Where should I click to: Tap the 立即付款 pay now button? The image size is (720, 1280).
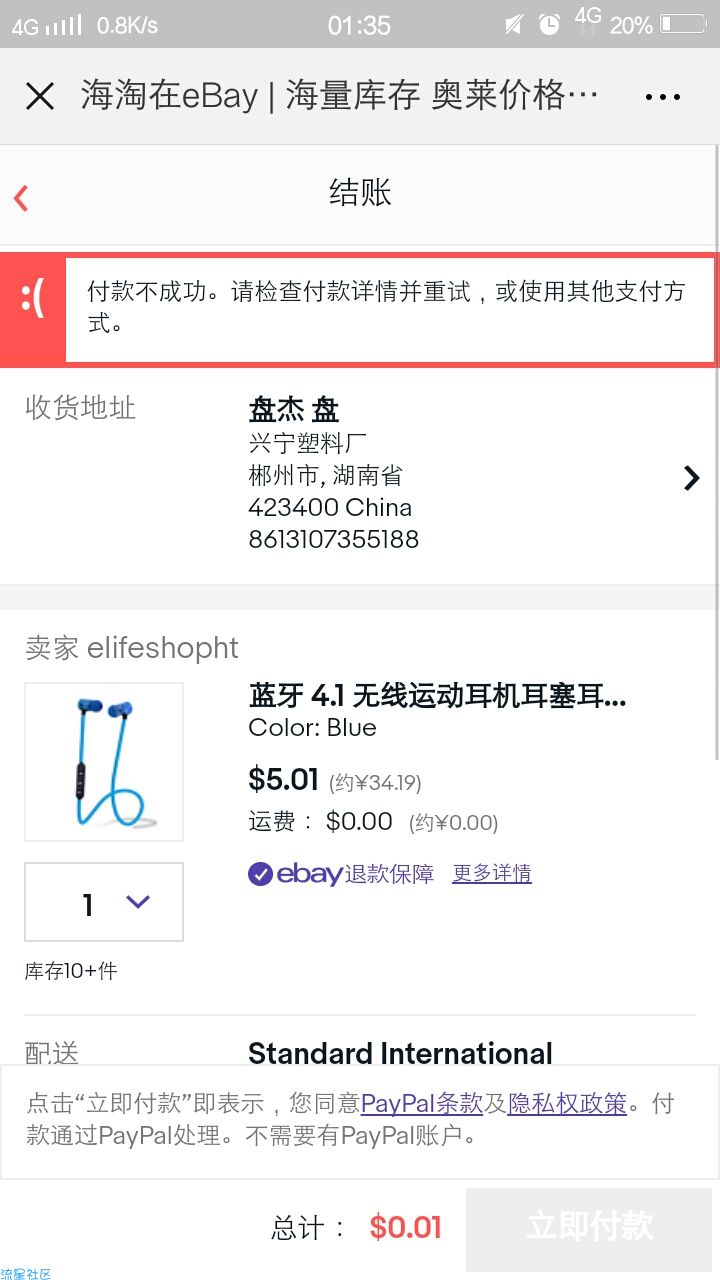pos(591,1226)
